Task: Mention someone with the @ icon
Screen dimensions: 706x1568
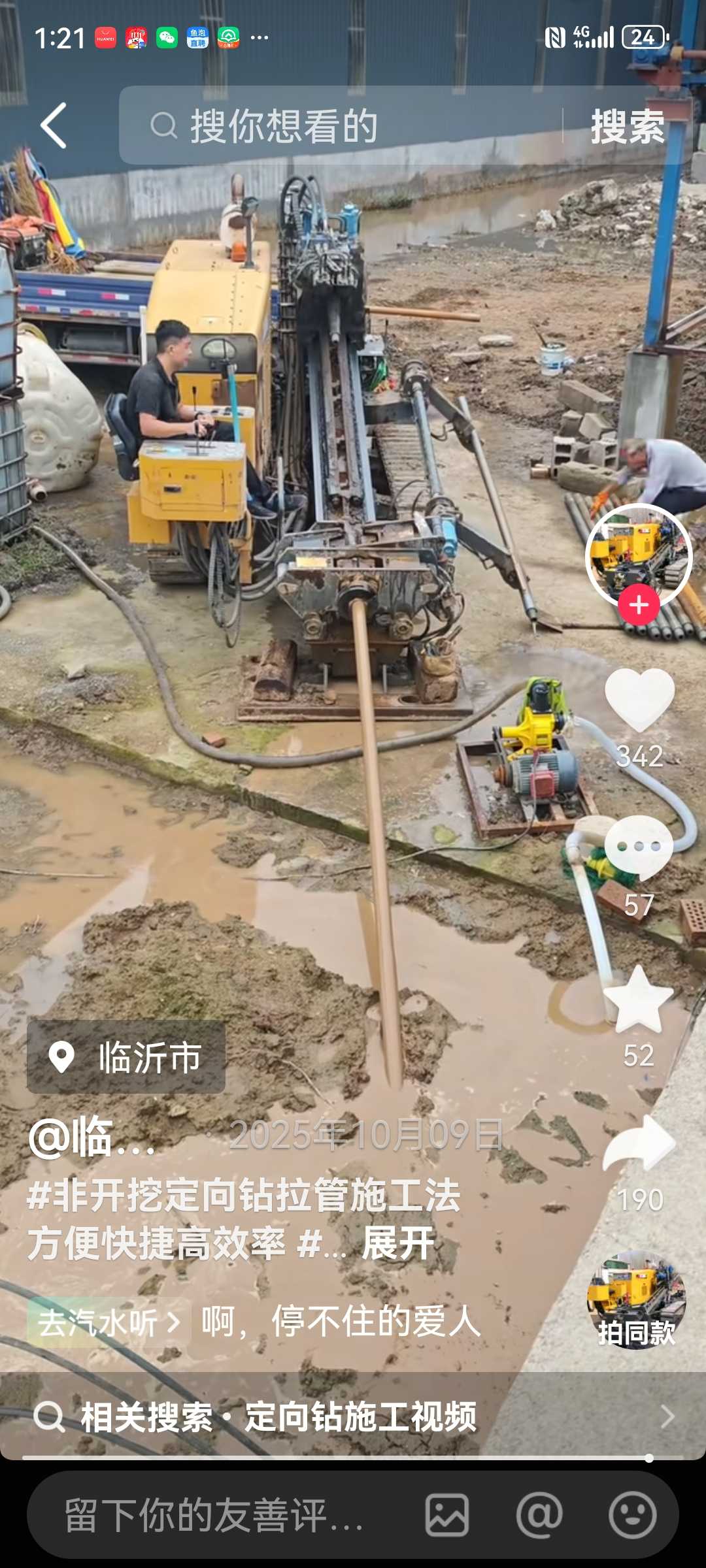Action: click(539, 1515)
